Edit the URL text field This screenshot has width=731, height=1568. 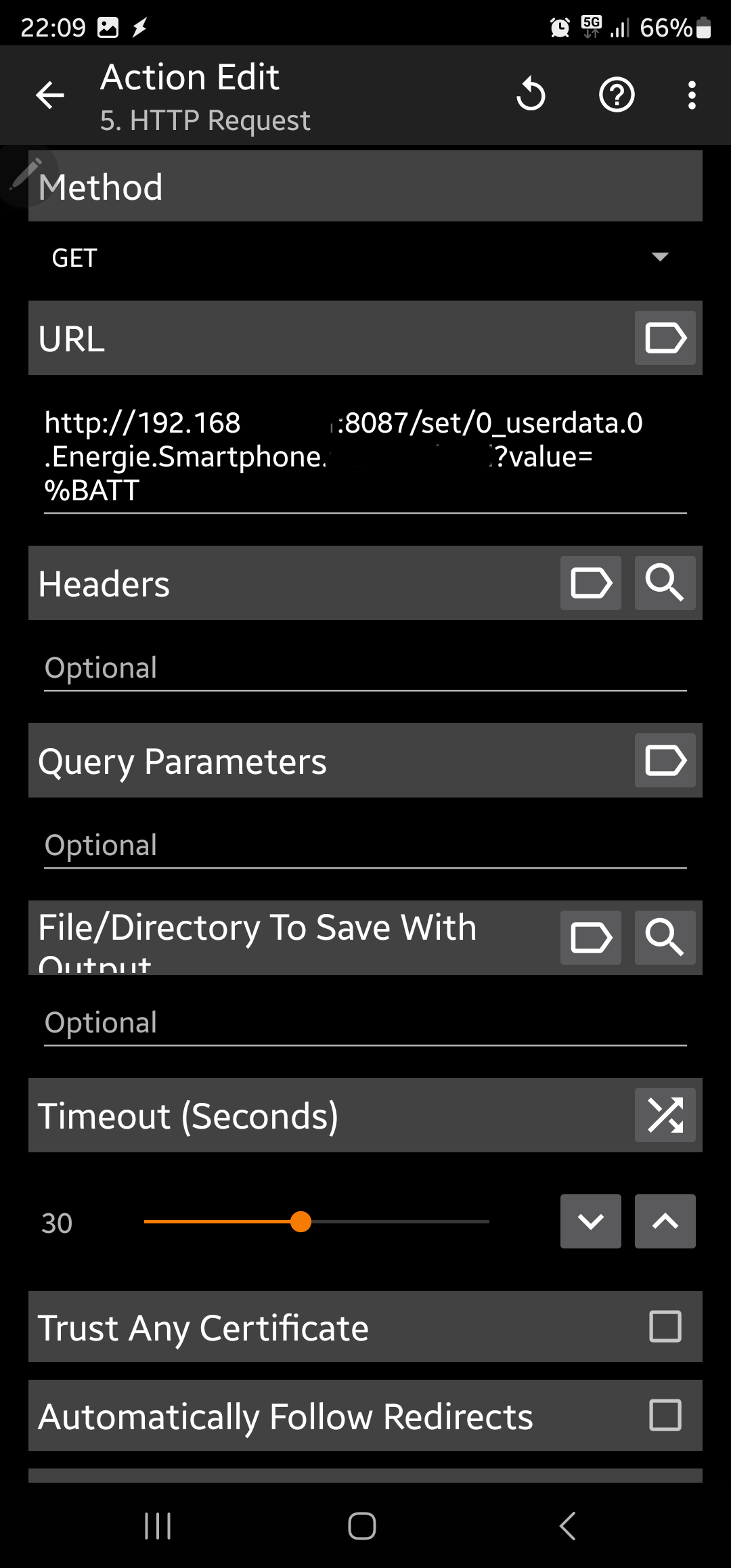tap(365, 456)
